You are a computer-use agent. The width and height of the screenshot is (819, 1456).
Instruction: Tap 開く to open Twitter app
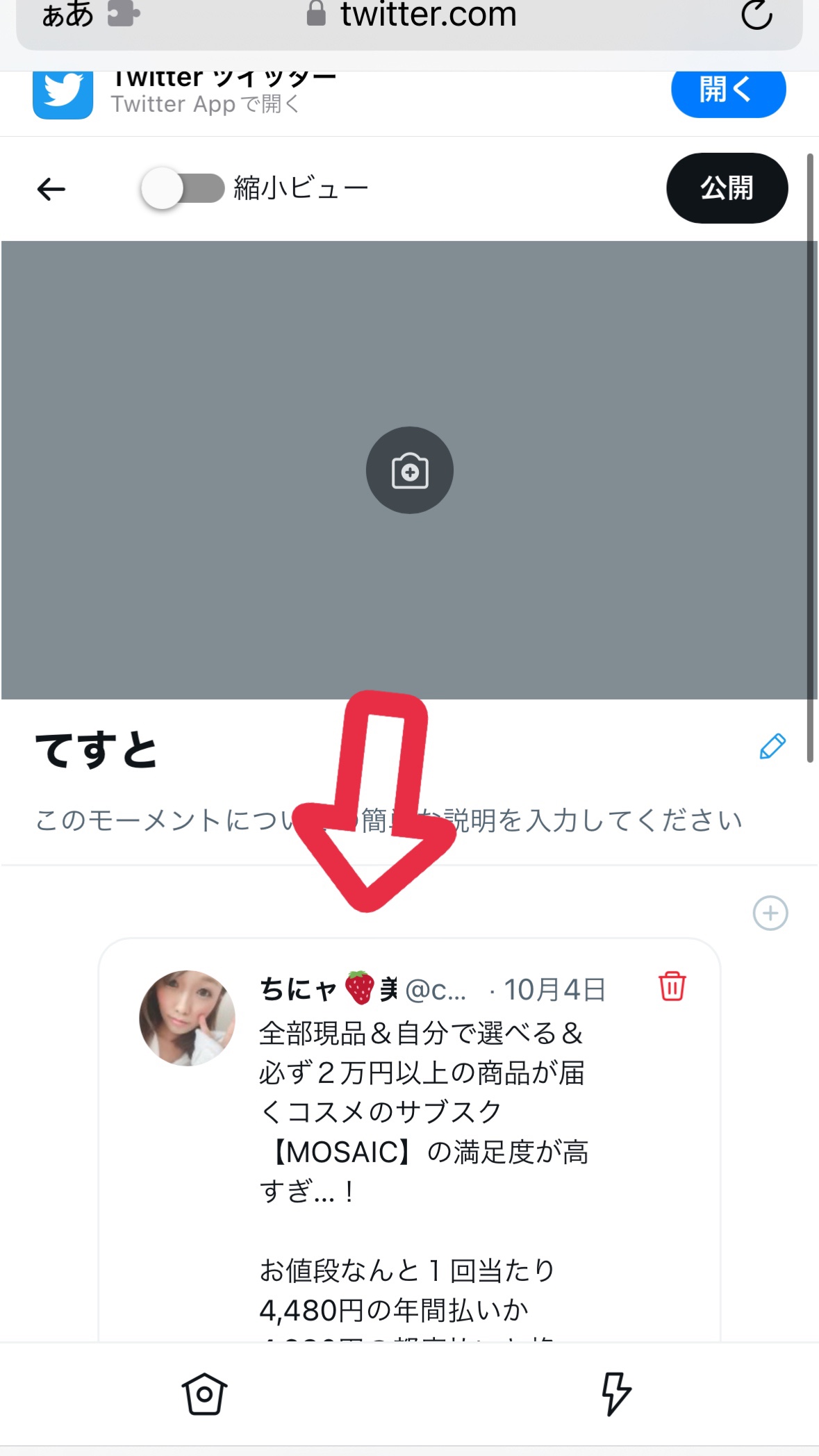[728, 90]
